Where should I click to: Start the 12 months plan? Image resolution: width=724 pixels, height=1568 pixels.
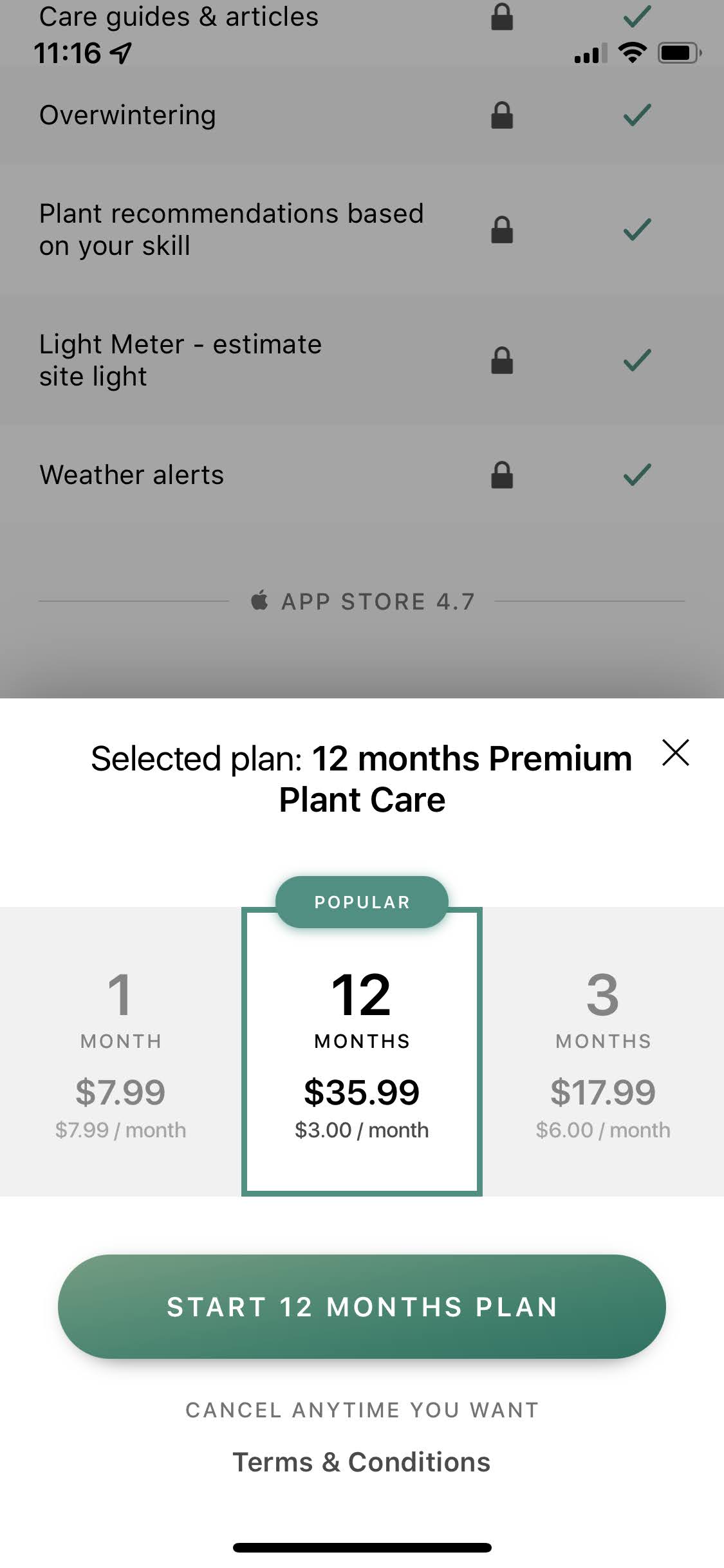[x=362, y=1306]
